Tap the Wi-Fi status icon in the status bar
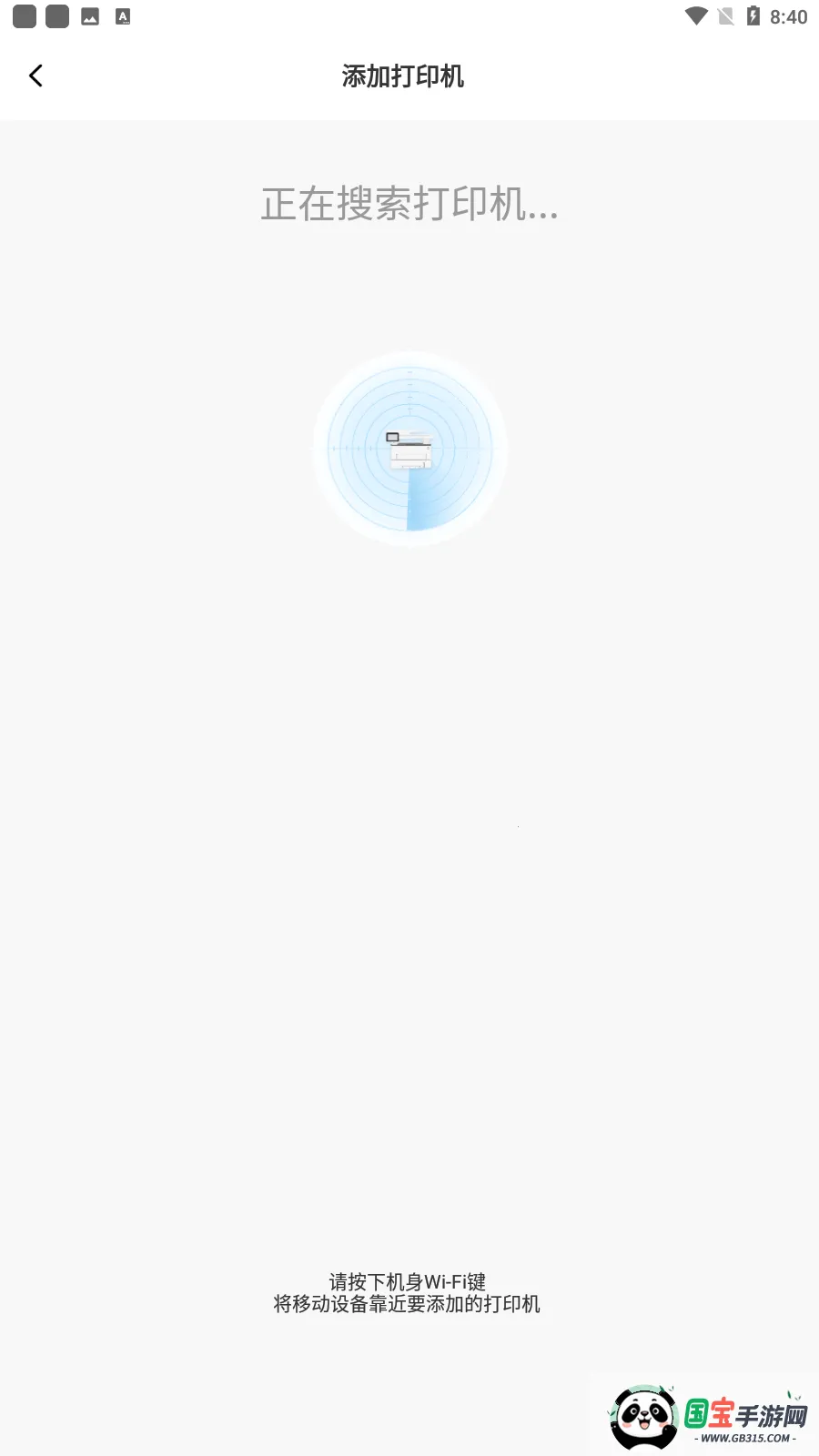 pyautogui.click(x=694, y=15)
